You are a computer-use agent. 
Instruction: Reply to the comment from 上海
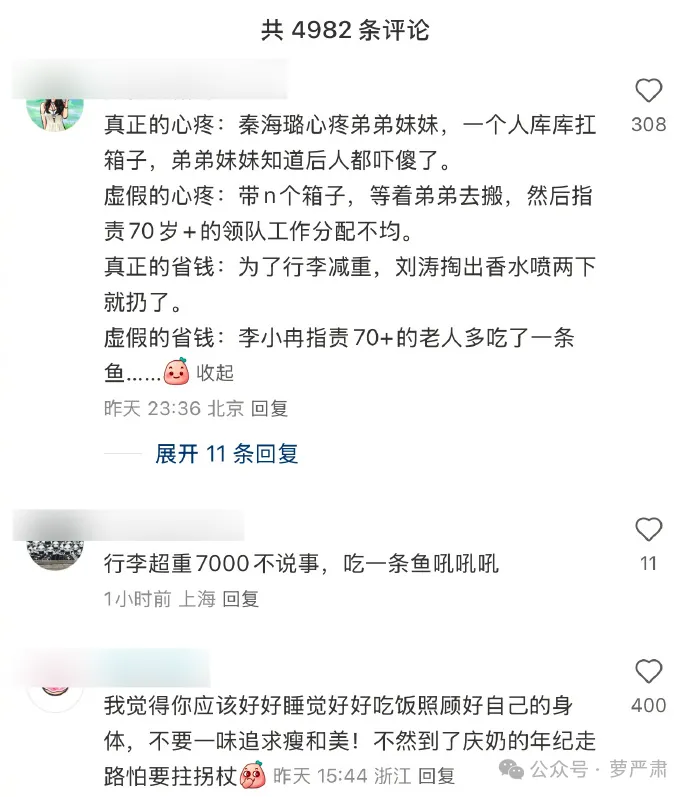click(x=241, y=599)
